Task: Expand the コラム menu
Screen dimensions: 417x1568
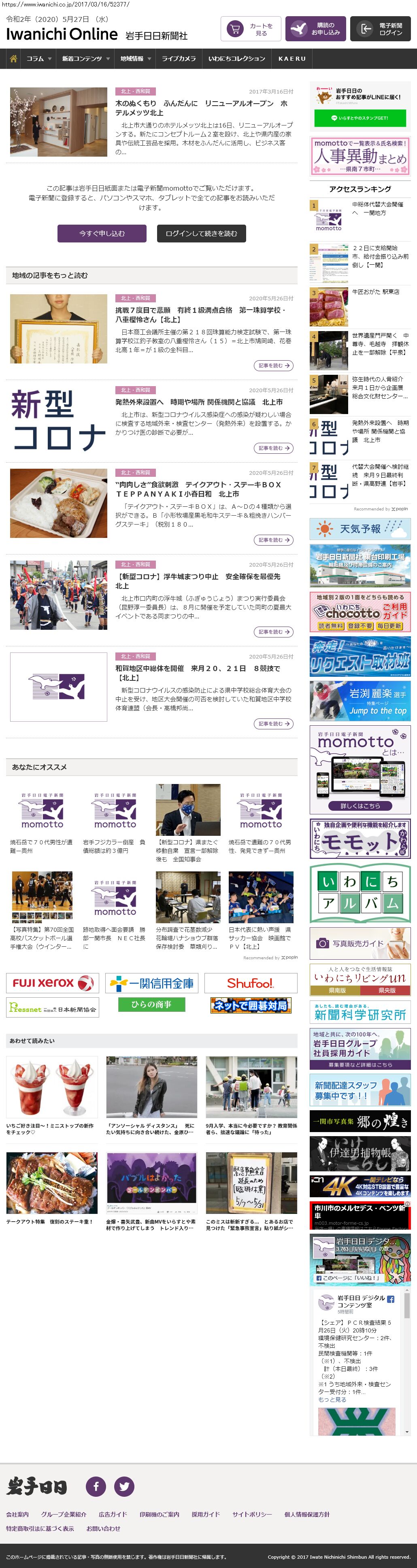Action: tap(38, 58)
